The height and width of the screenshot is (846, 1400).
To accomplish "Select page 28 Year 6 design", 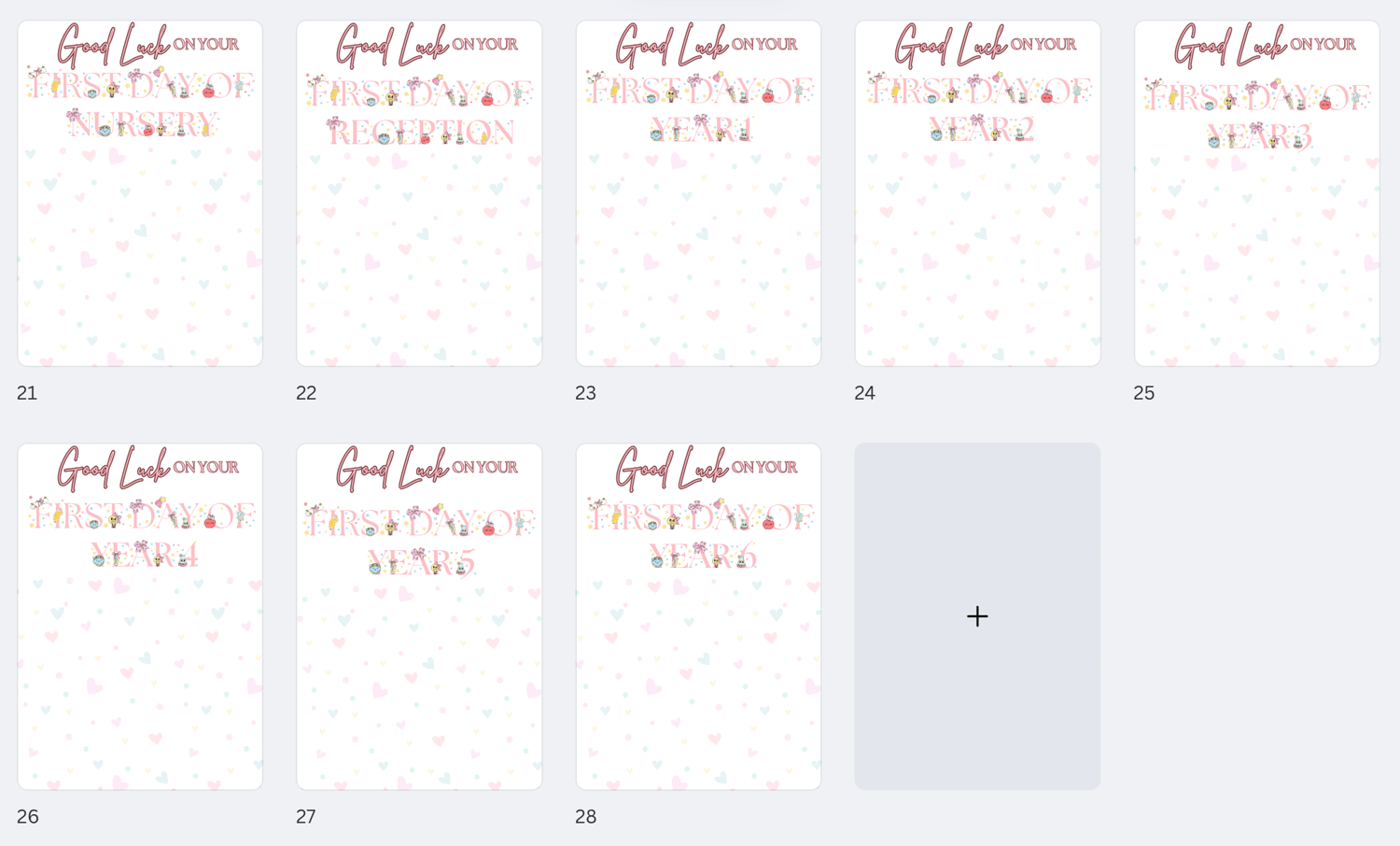I will click(x=698, y=616).
